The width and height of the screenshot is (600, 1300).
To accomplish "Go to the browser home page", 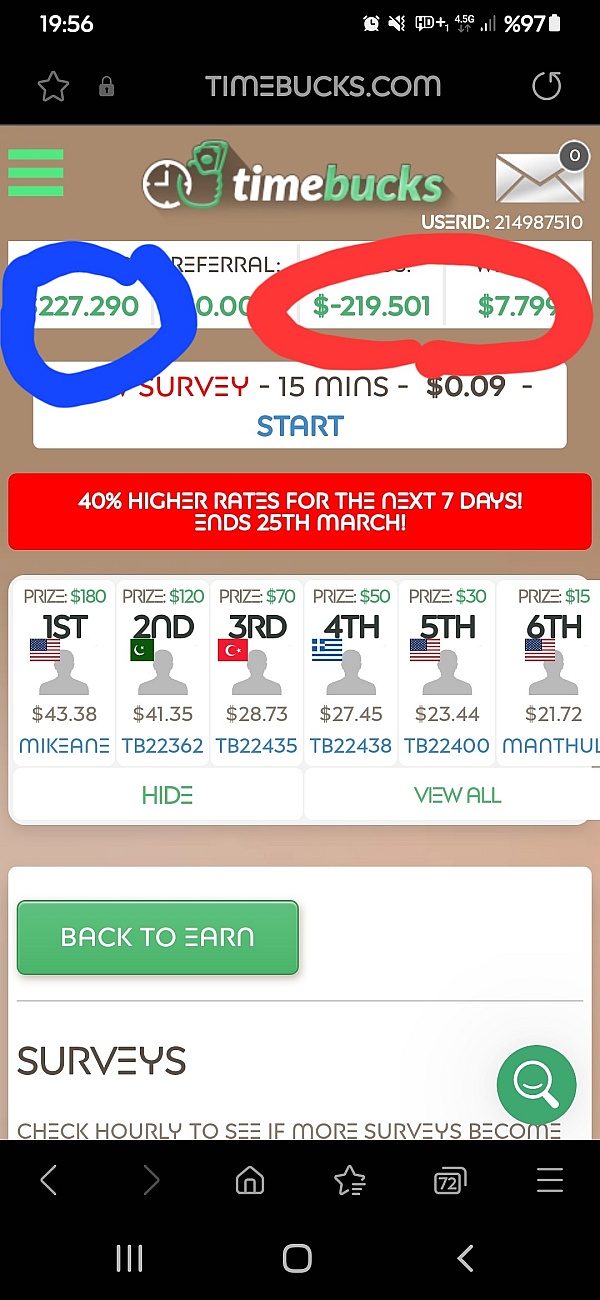I will (249, 1182).
